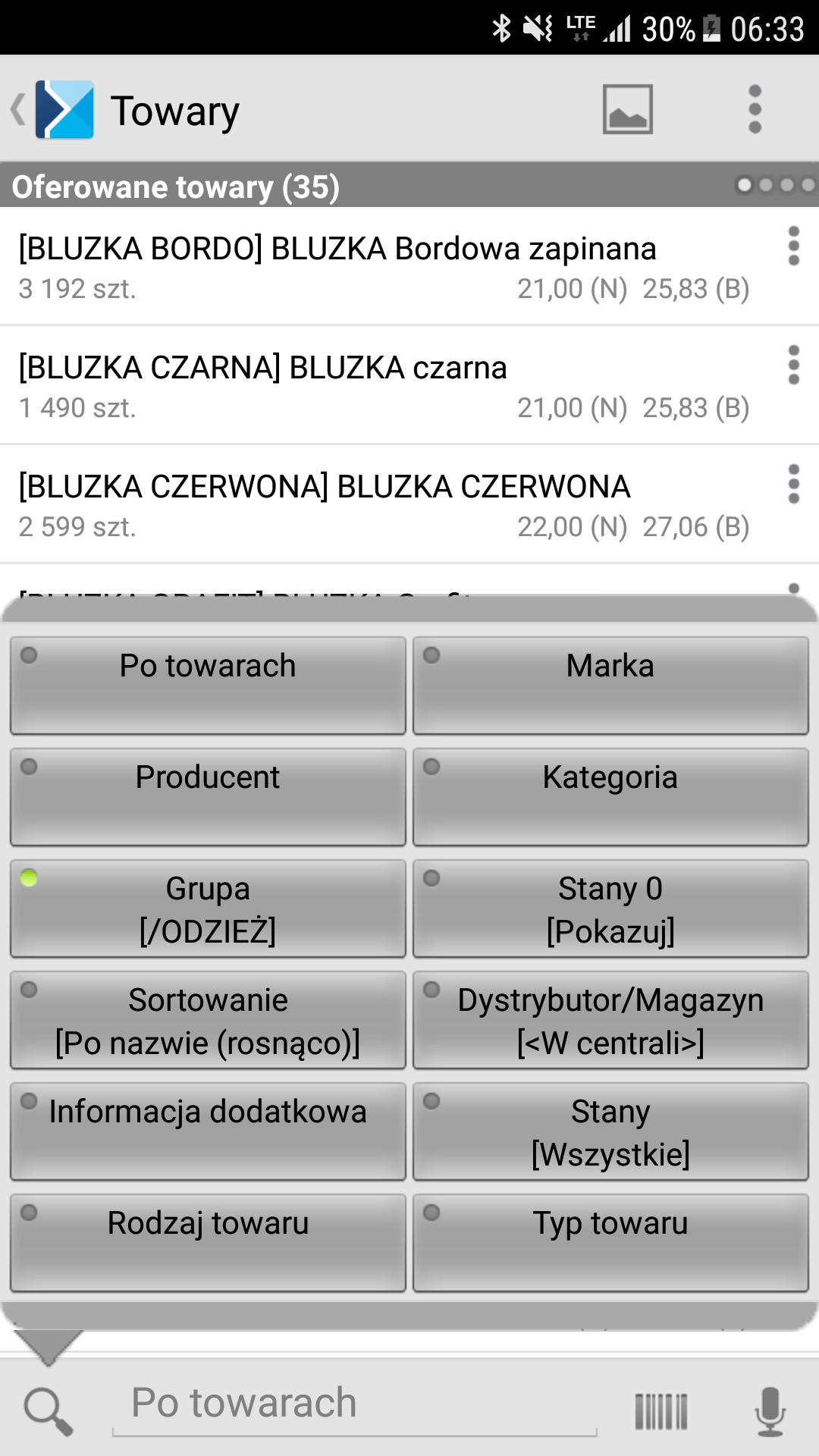819x1456 pixels.
Task: Filter by Marka
Action: click(610, 686)
